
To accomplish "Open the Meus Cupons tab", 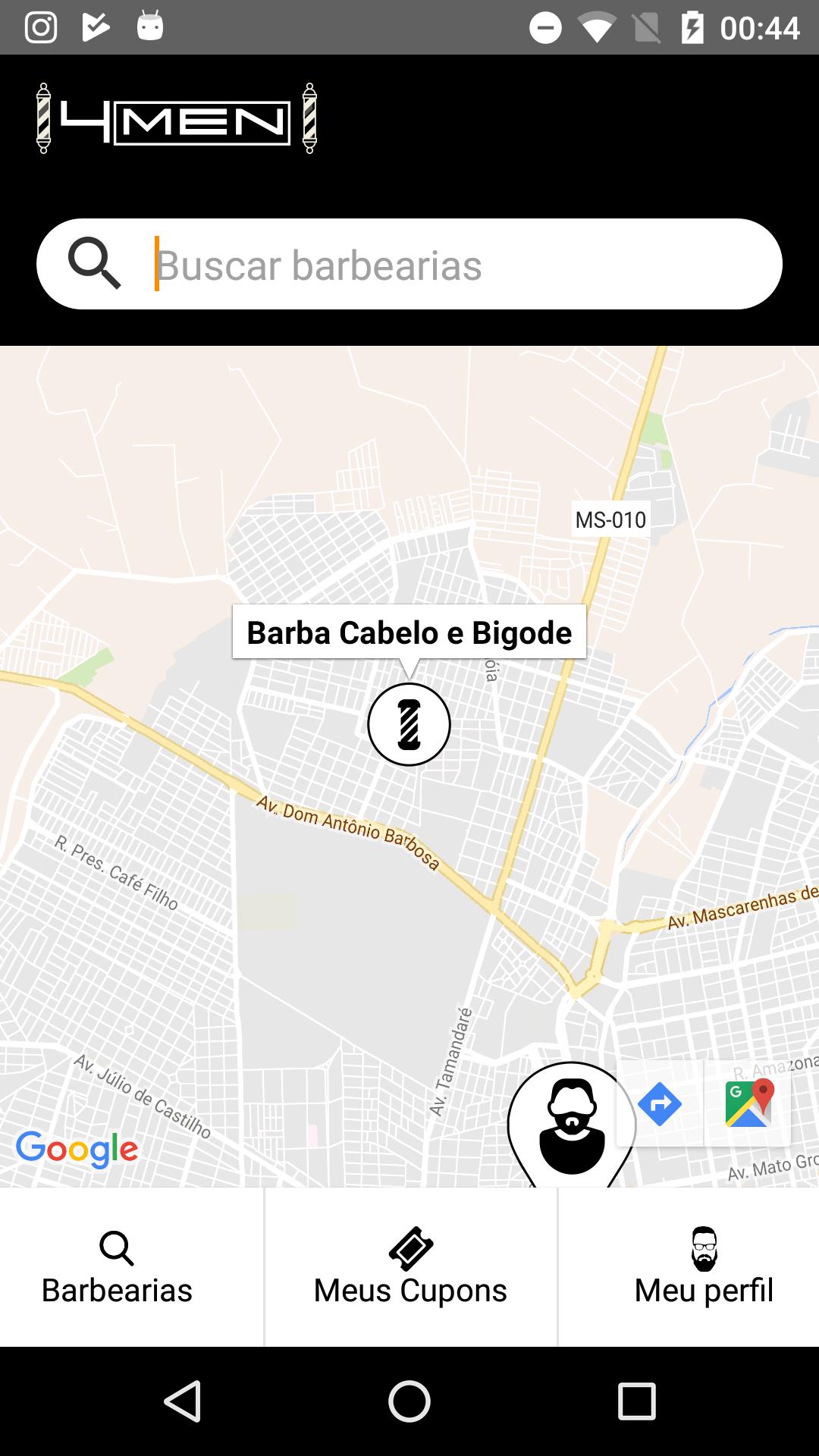I will click(x=410, y=1268).
